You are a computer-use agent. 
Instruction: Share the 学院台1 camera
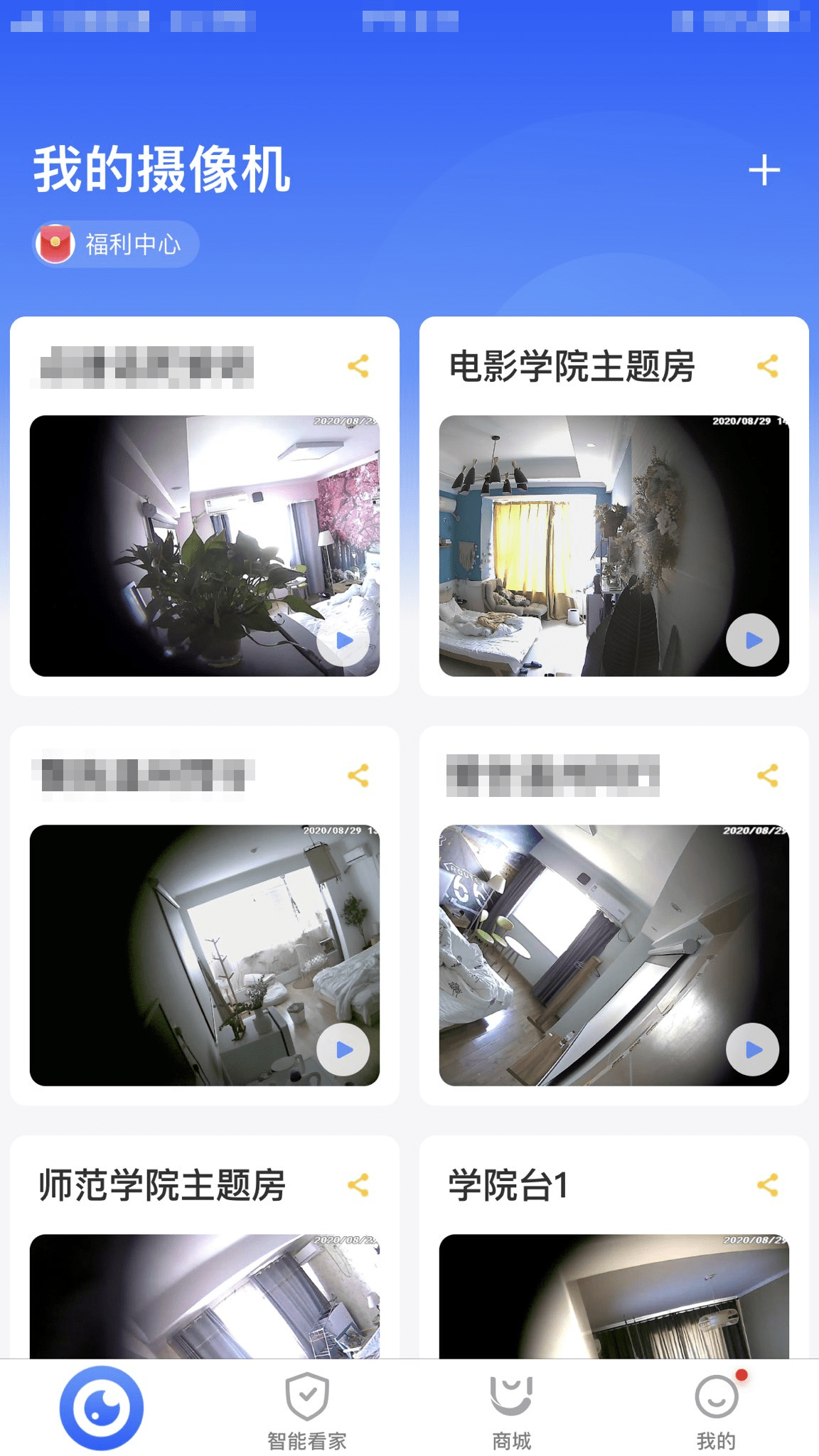[x=767, y=1185]
